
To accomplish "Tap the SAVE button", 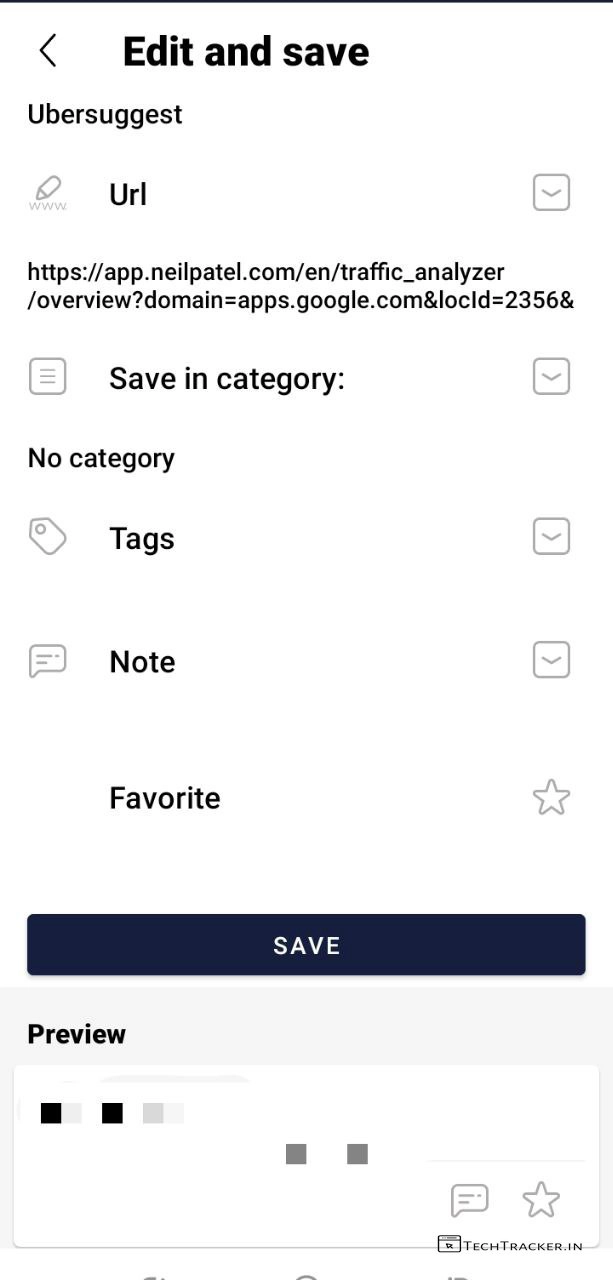I will 306,945.
